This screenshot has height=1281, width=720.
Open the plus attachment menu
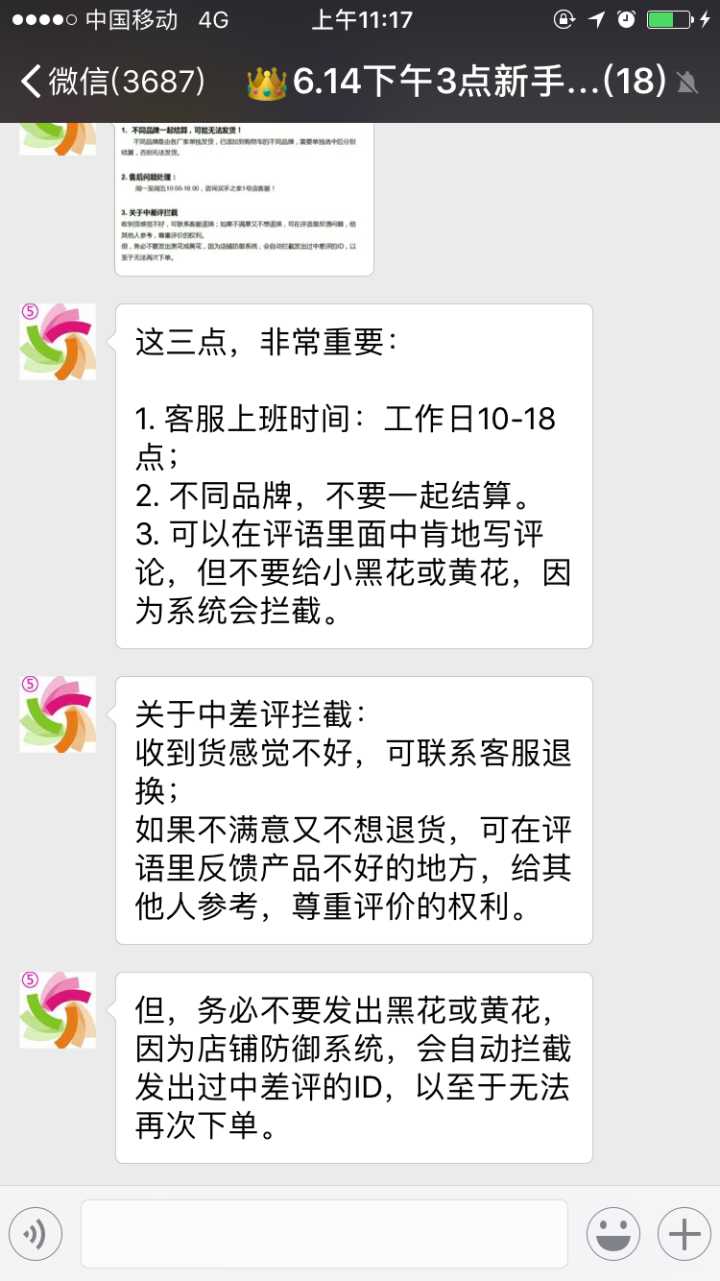click(684, 1234)
